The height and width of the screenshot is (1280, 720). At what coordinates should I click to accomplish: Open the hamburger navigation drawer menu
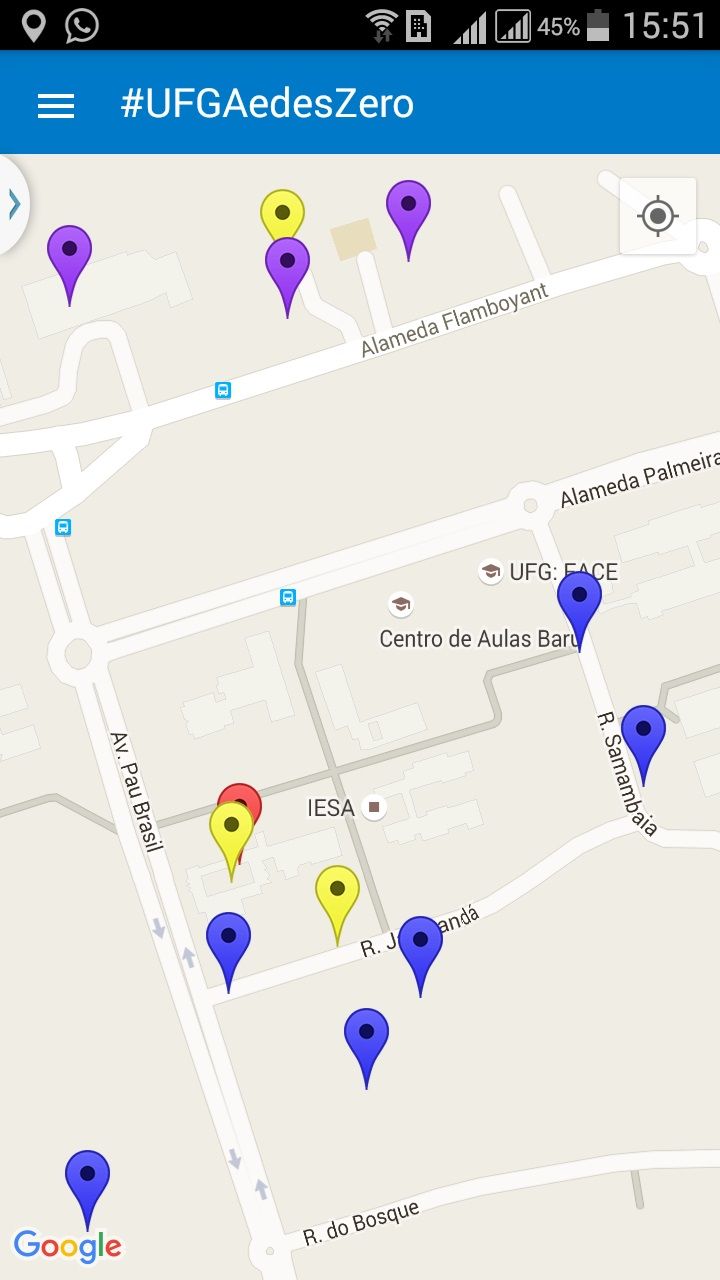(x=56, y=106)
